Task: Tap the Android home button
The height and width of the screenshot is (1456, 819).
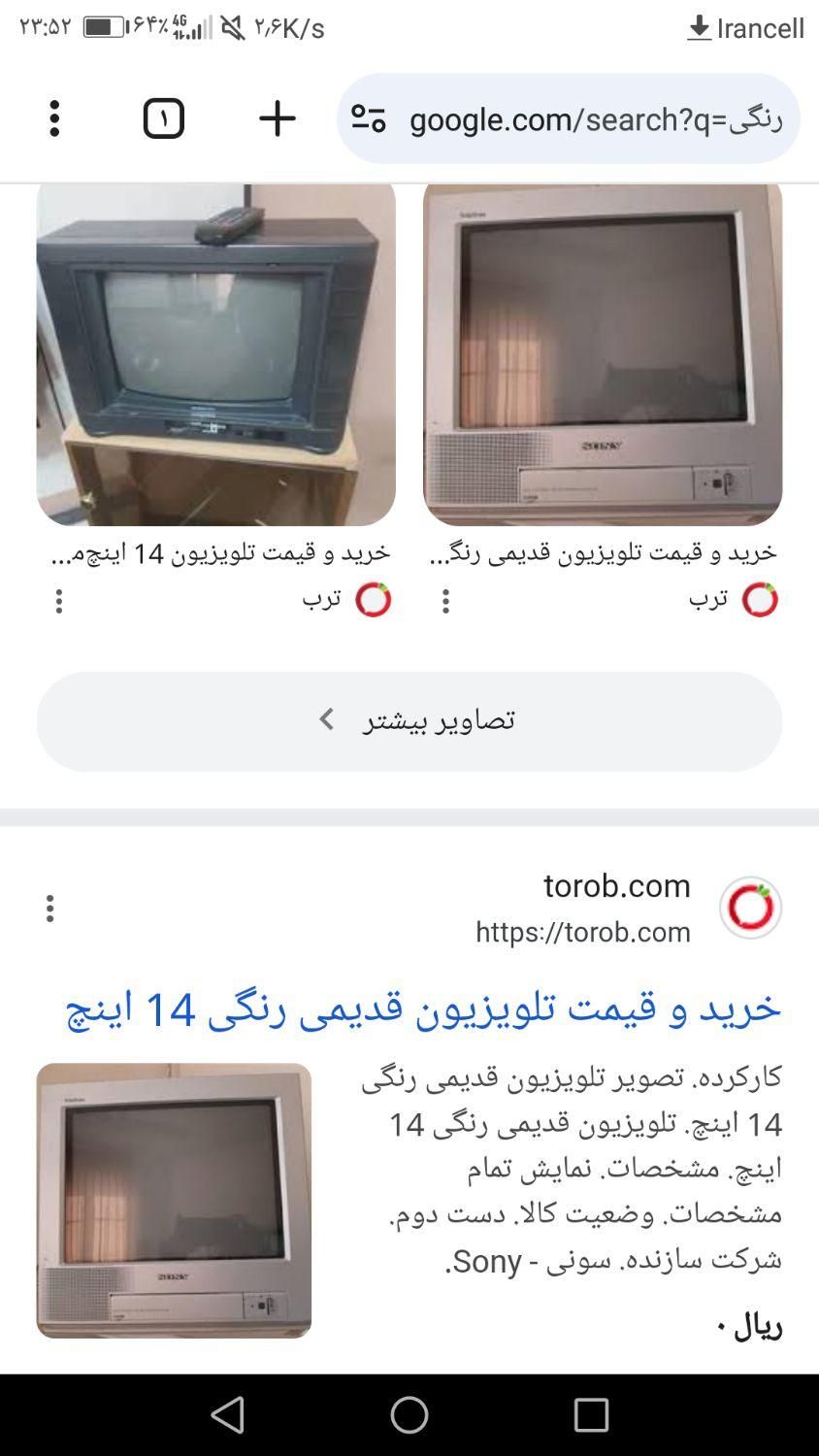Action: [409, 1412]
